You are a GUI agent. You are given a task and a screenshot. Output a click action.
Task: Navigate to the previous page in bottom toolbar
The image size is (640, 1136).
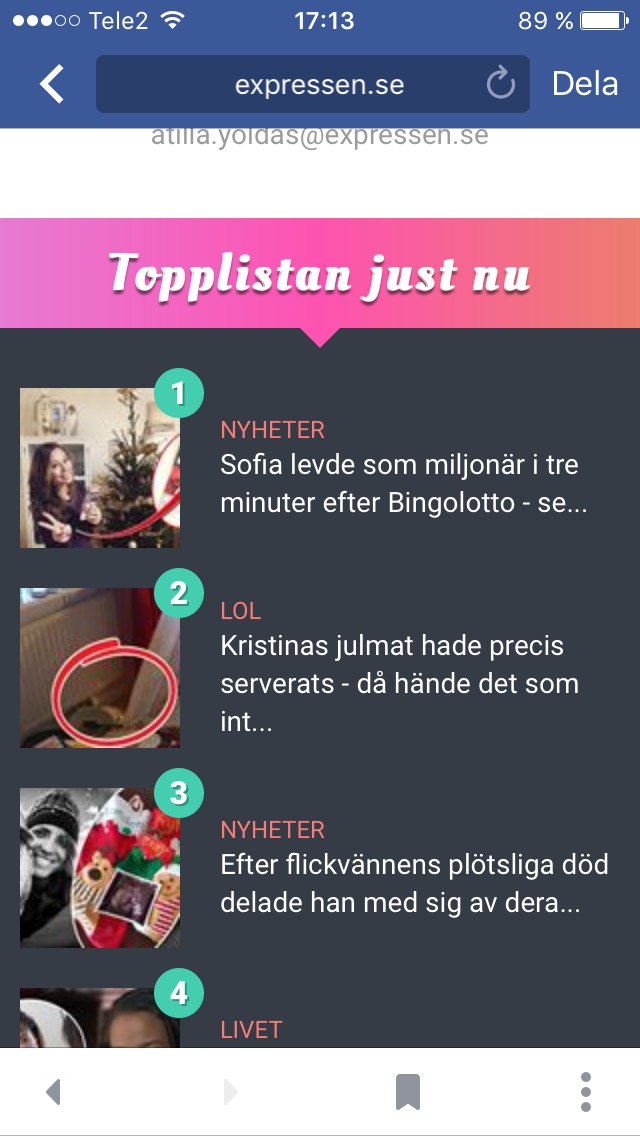pyautogui.click(x=52, y=1092)
